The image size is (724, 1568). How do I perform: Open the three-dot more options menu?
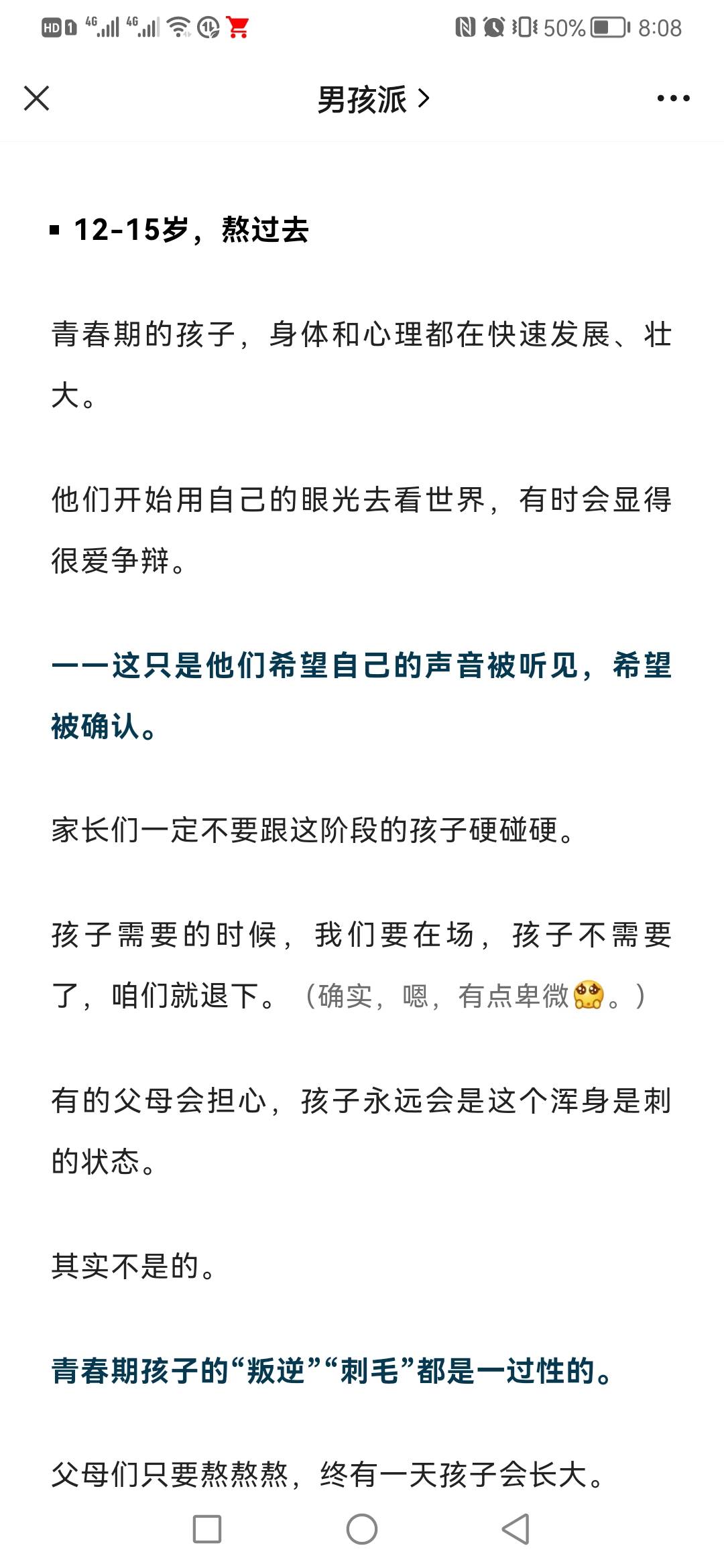[x=672, y=99]
